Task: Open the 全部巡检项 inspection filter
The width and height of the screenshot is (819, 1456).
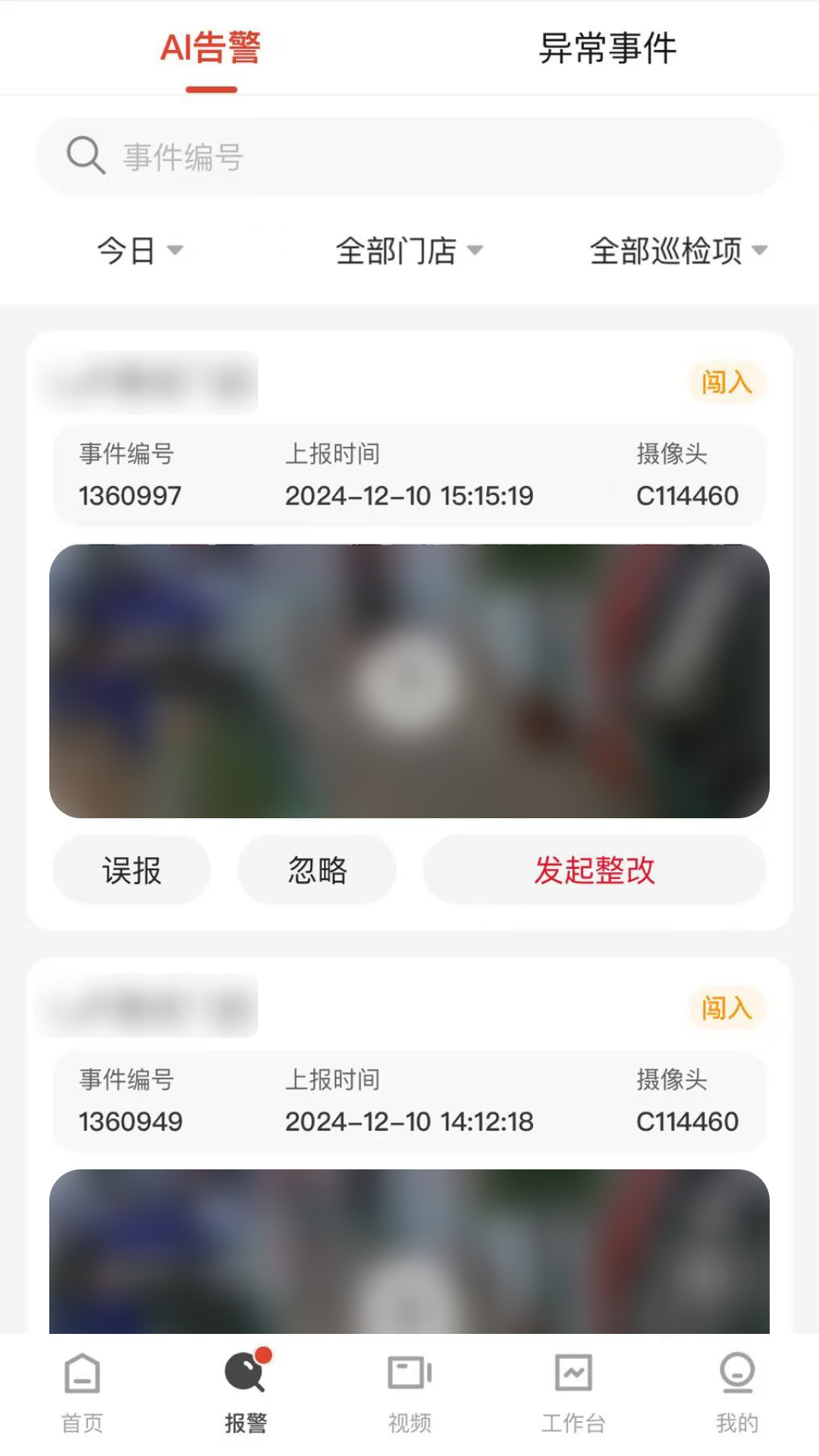Action: (x=666, y=251)
